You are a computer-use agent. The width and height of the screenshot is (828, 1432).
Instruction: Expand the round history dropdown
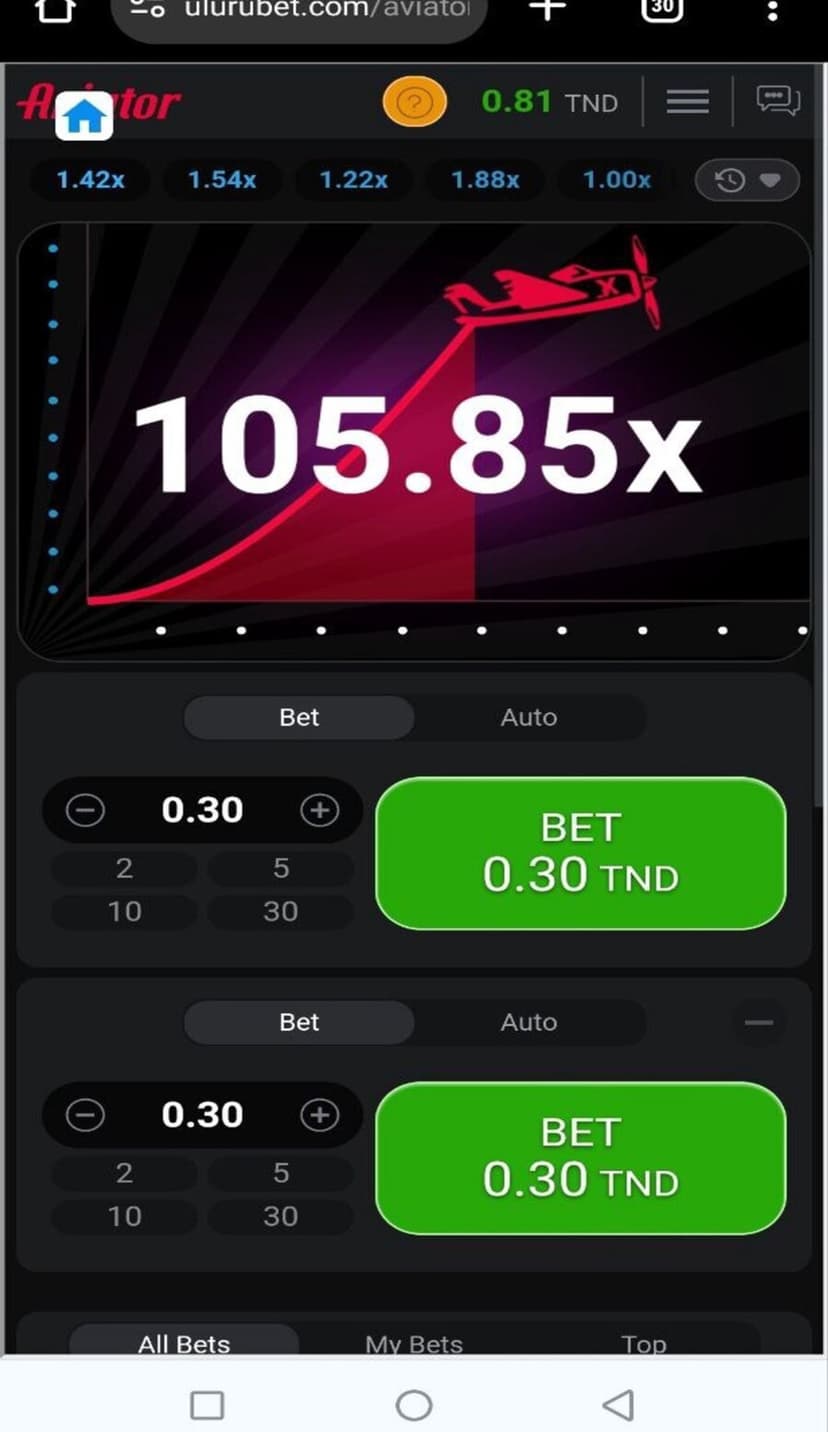click(x=747, y=180)
